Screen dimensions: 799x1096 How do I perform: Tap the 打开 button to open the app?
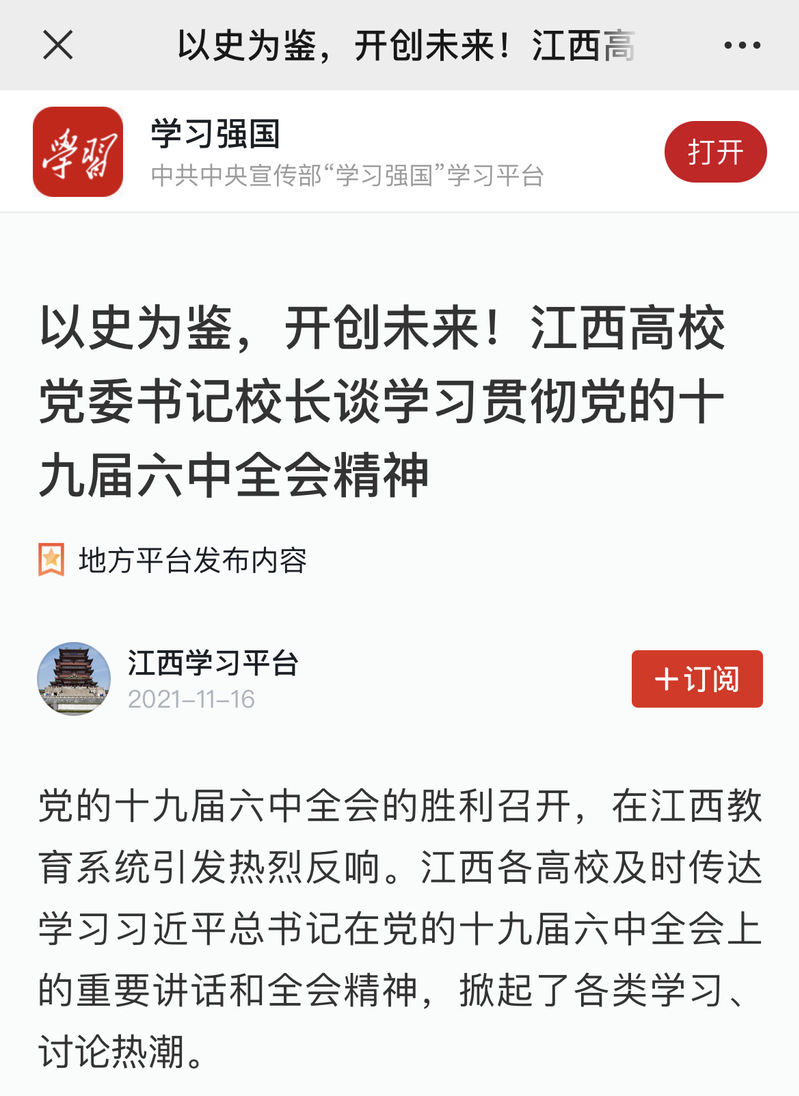pos(715,152)
